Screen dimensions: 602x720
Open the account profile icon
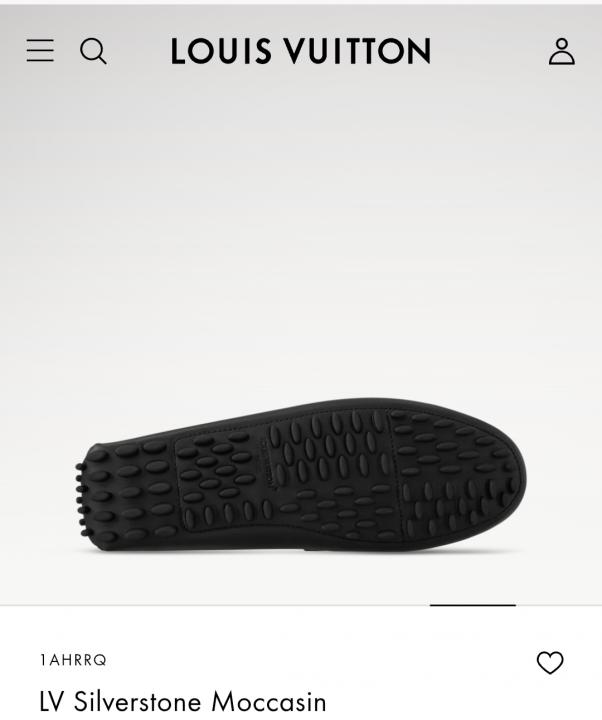point(561,51)
